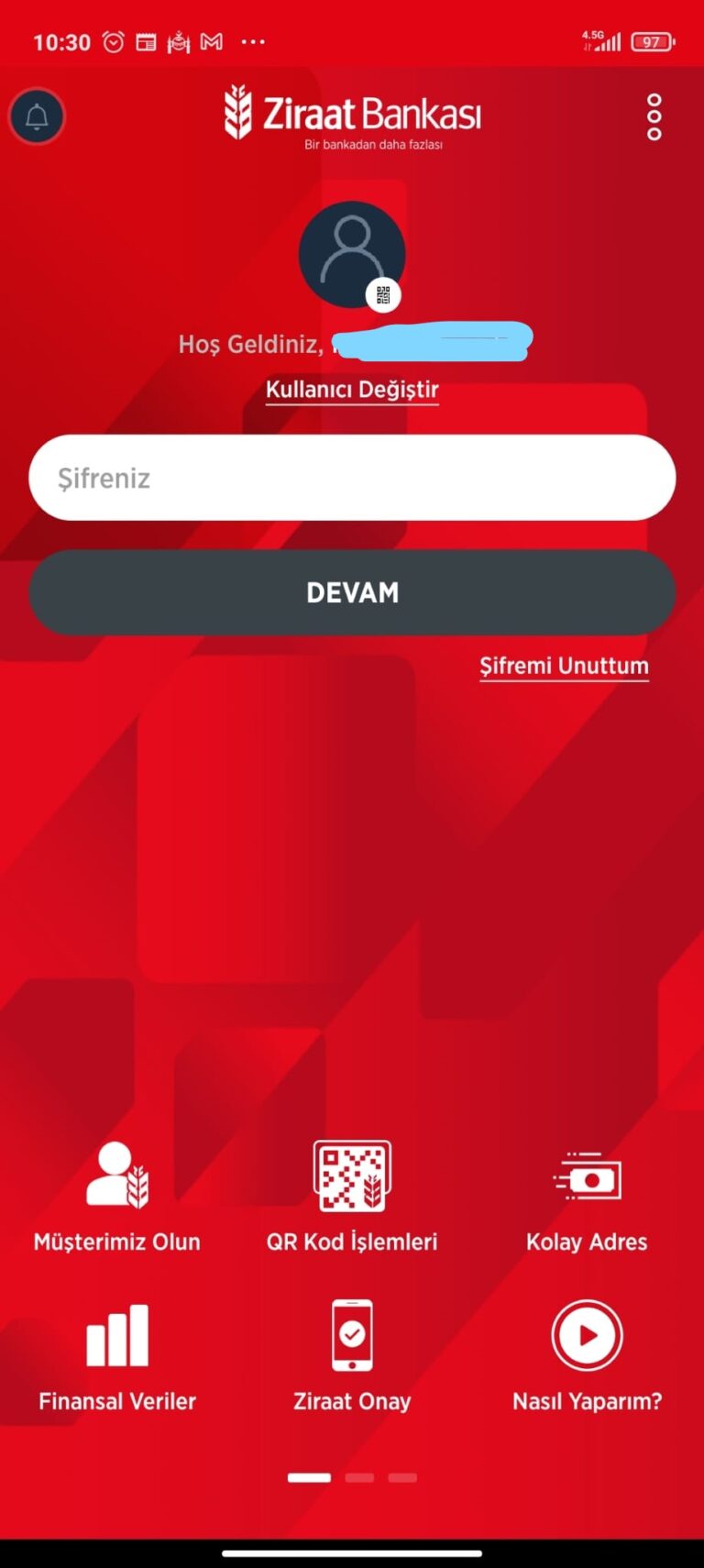
Task: Tap the second page indicator dot
Action: pyautogui.click(x=359, y=1477)
